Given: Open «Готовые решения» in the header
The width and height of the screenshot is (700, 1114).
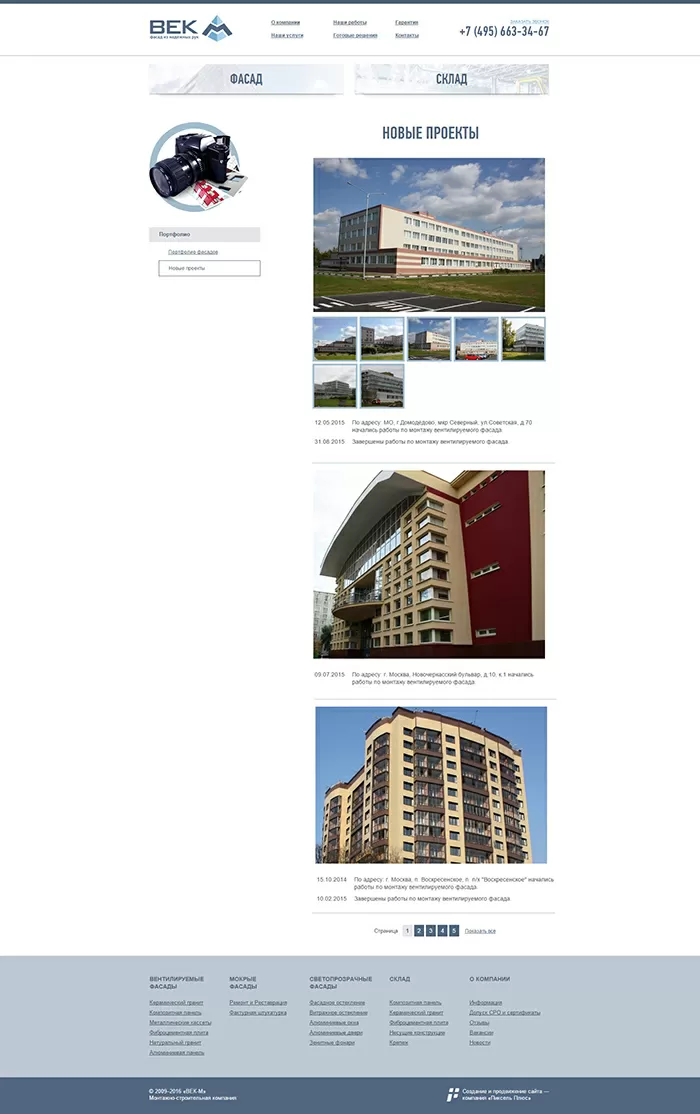Looking at the screenshot, I should tap(355, 35).
